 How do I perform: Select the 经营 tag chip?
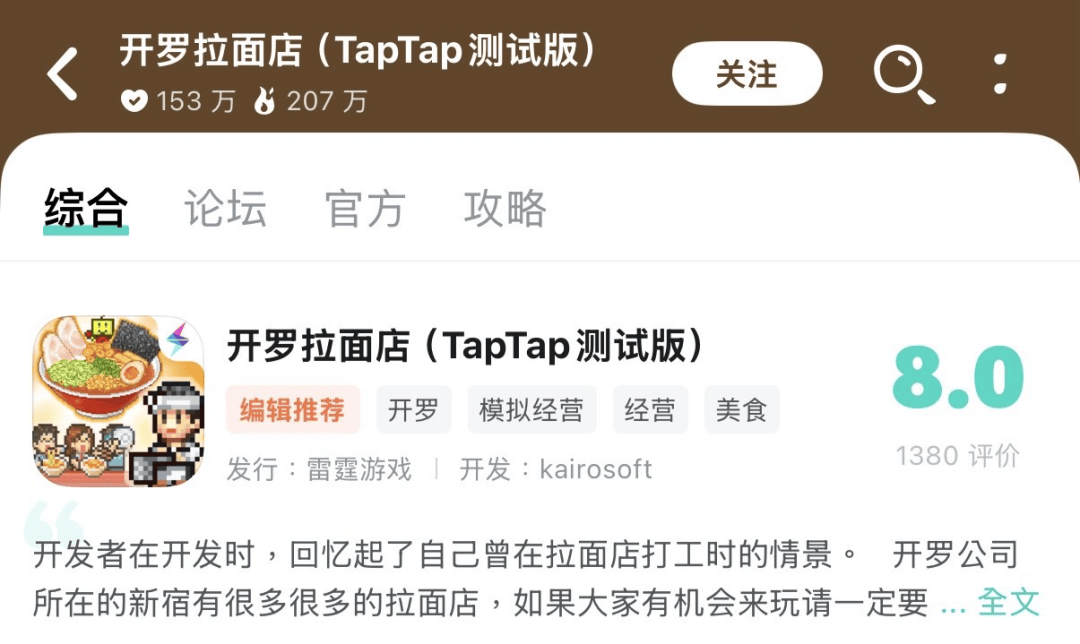click(649, 410)
